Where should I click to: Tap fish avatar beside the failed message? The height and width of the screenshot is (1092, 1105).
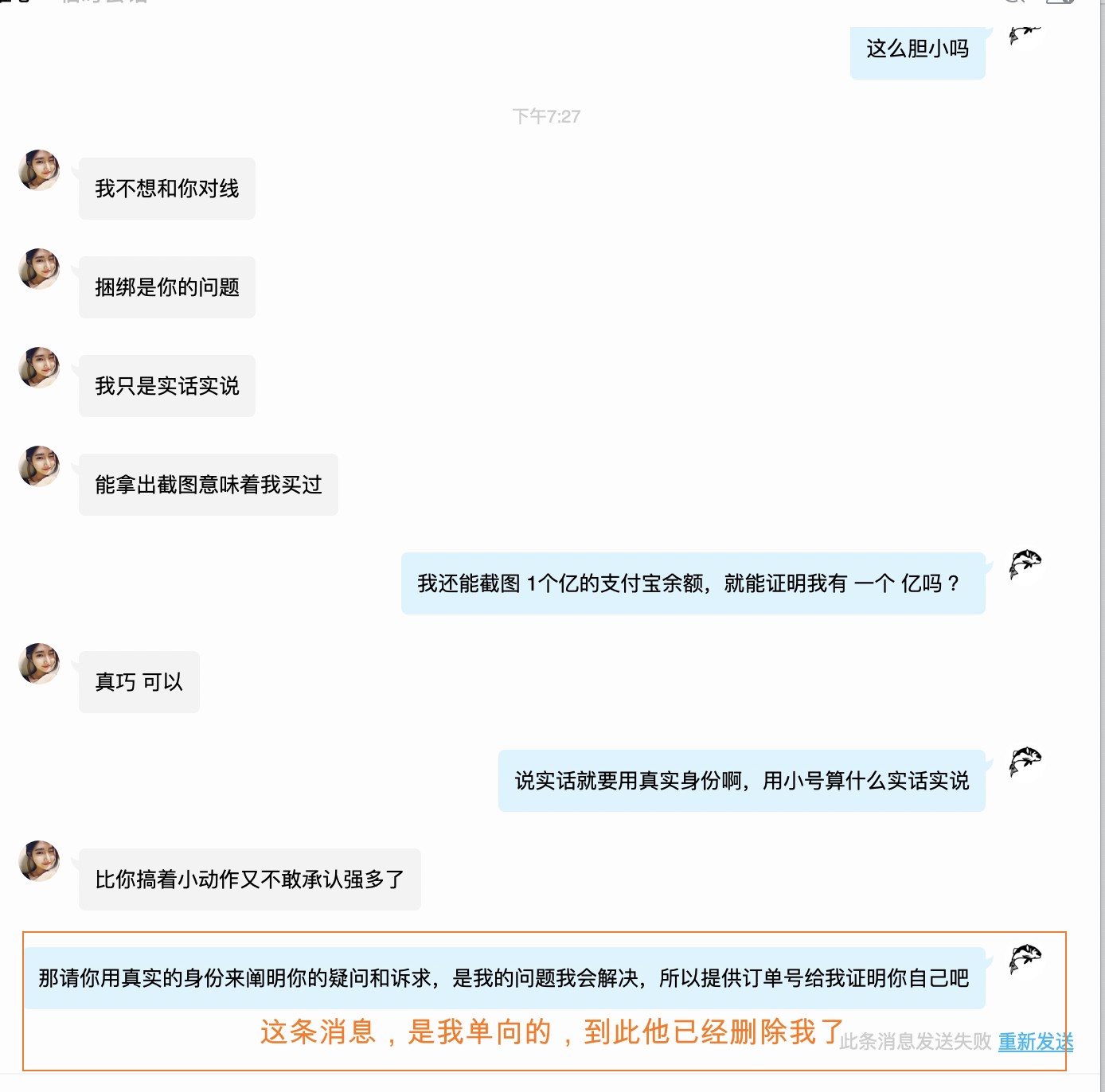(x=1025, y=959)
